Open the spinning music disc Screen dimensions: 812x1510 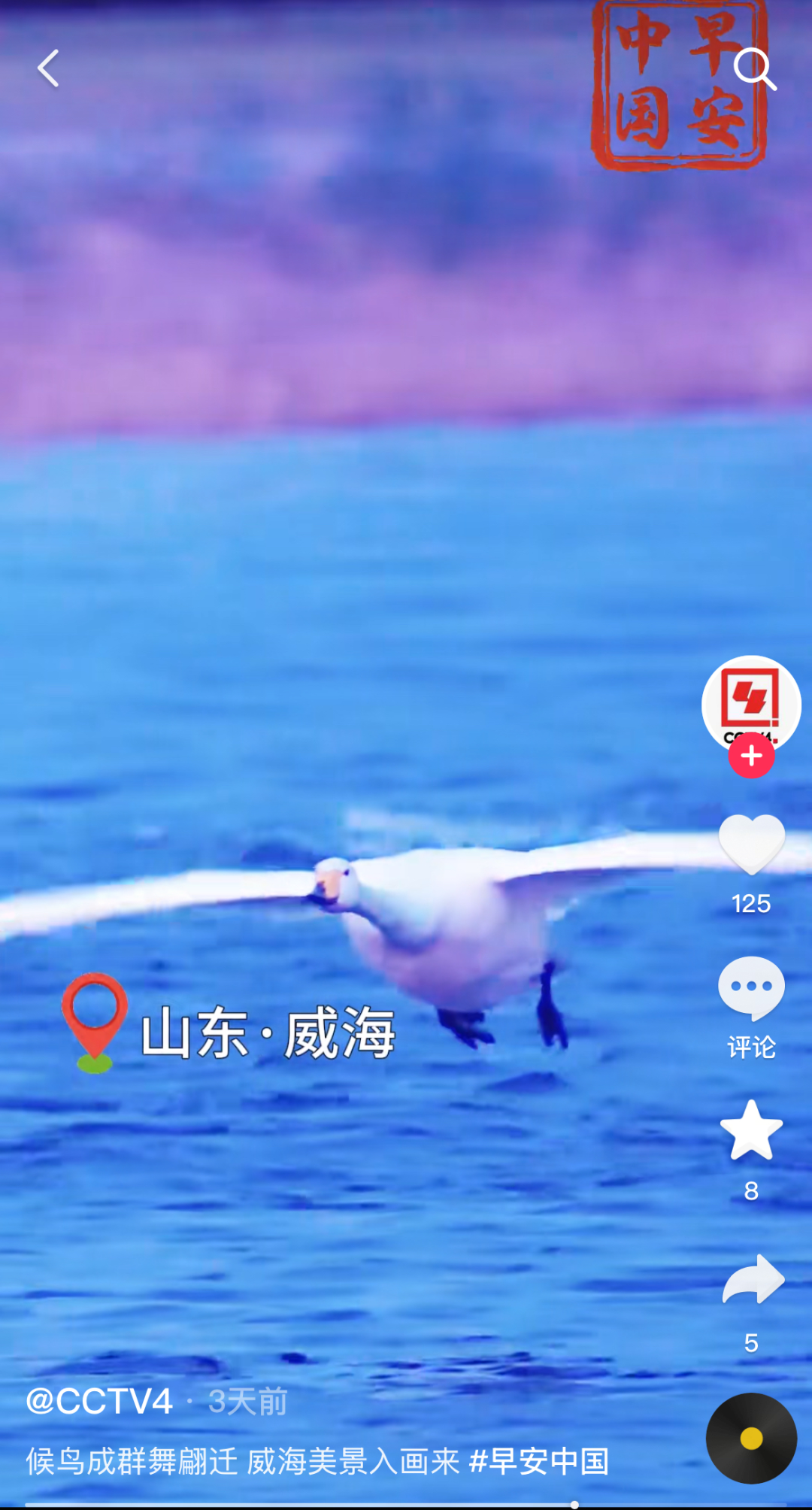point(751,1439)
